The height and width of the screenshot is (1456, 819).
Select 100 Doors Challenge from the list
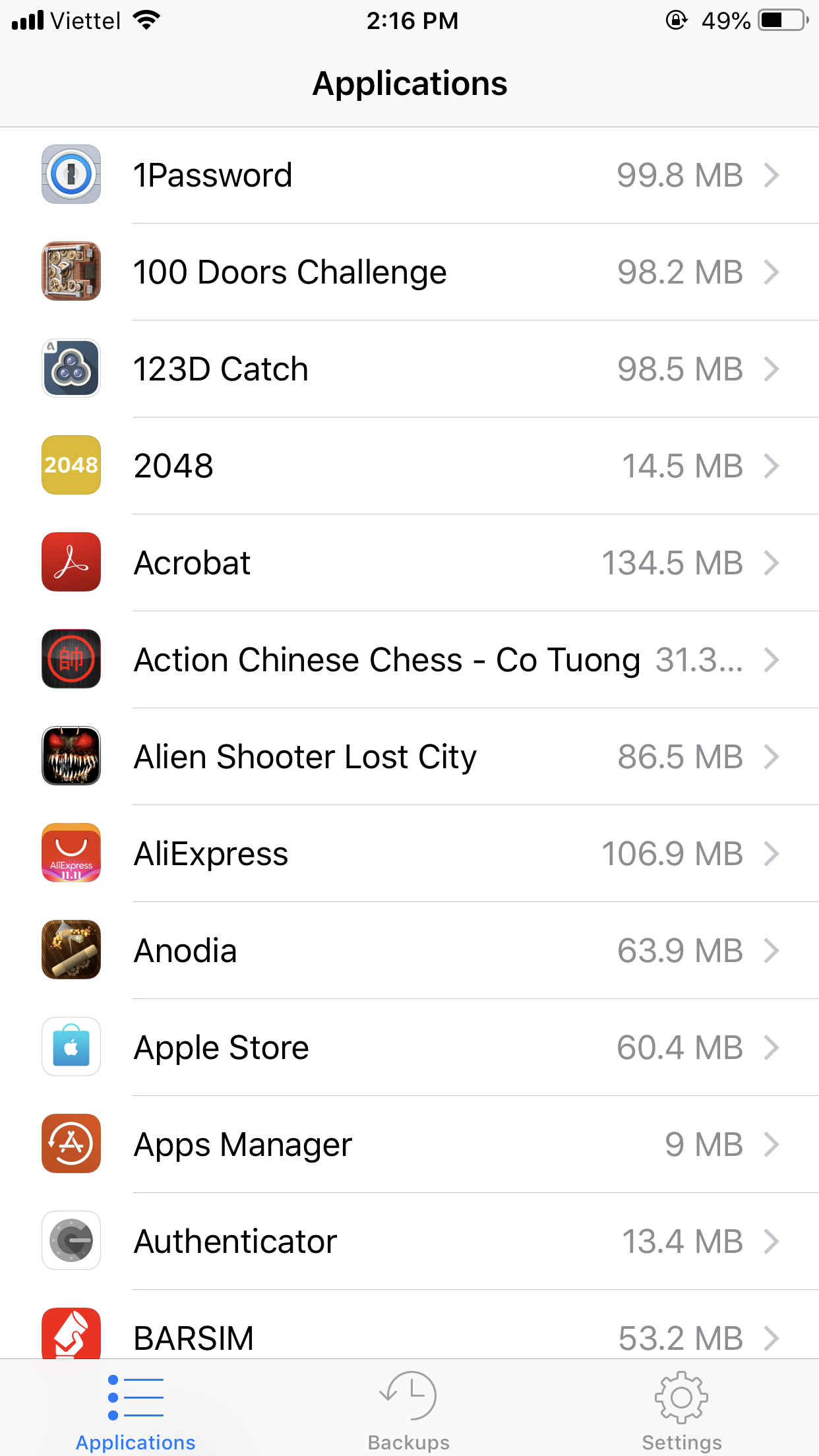pyautogui.click(x=409, y=272)
